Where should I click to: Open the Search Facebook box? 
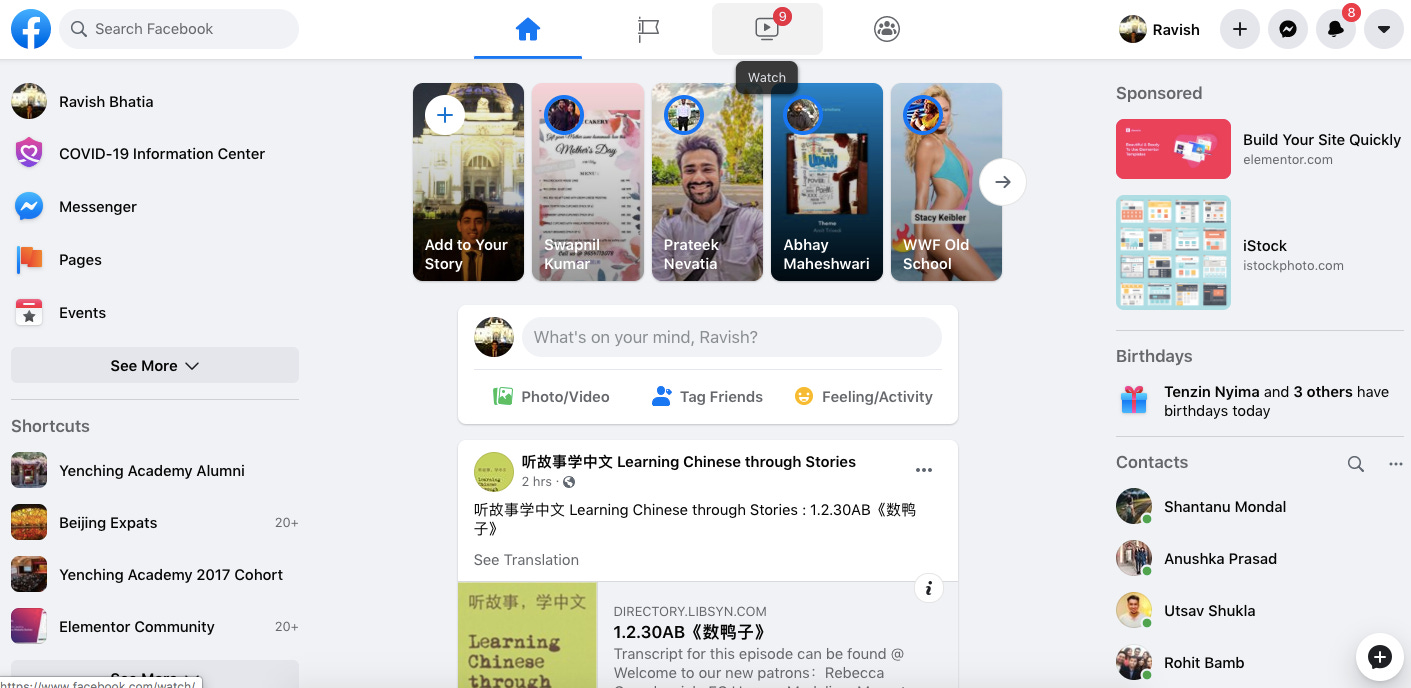point(180,29)
